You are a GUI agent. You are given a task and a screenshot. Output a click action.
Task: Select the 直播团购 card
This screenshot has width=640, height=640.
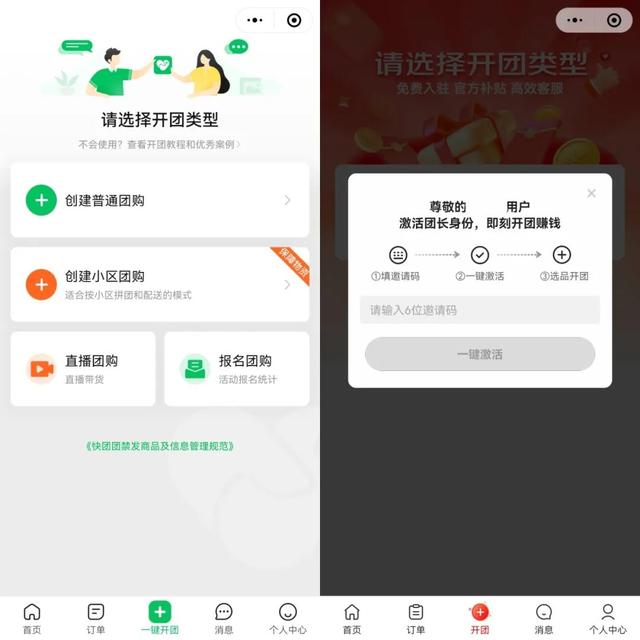(x=83, y=368)
